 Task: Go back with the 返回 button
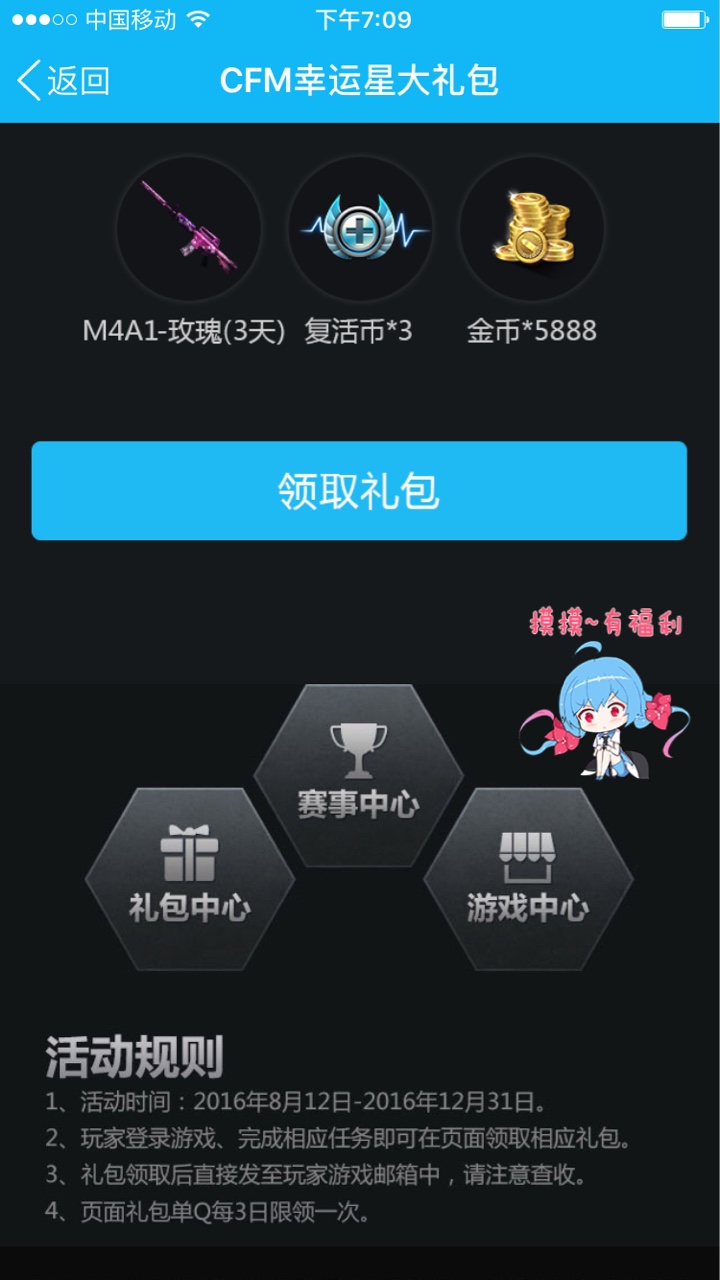tap(63, 80)
